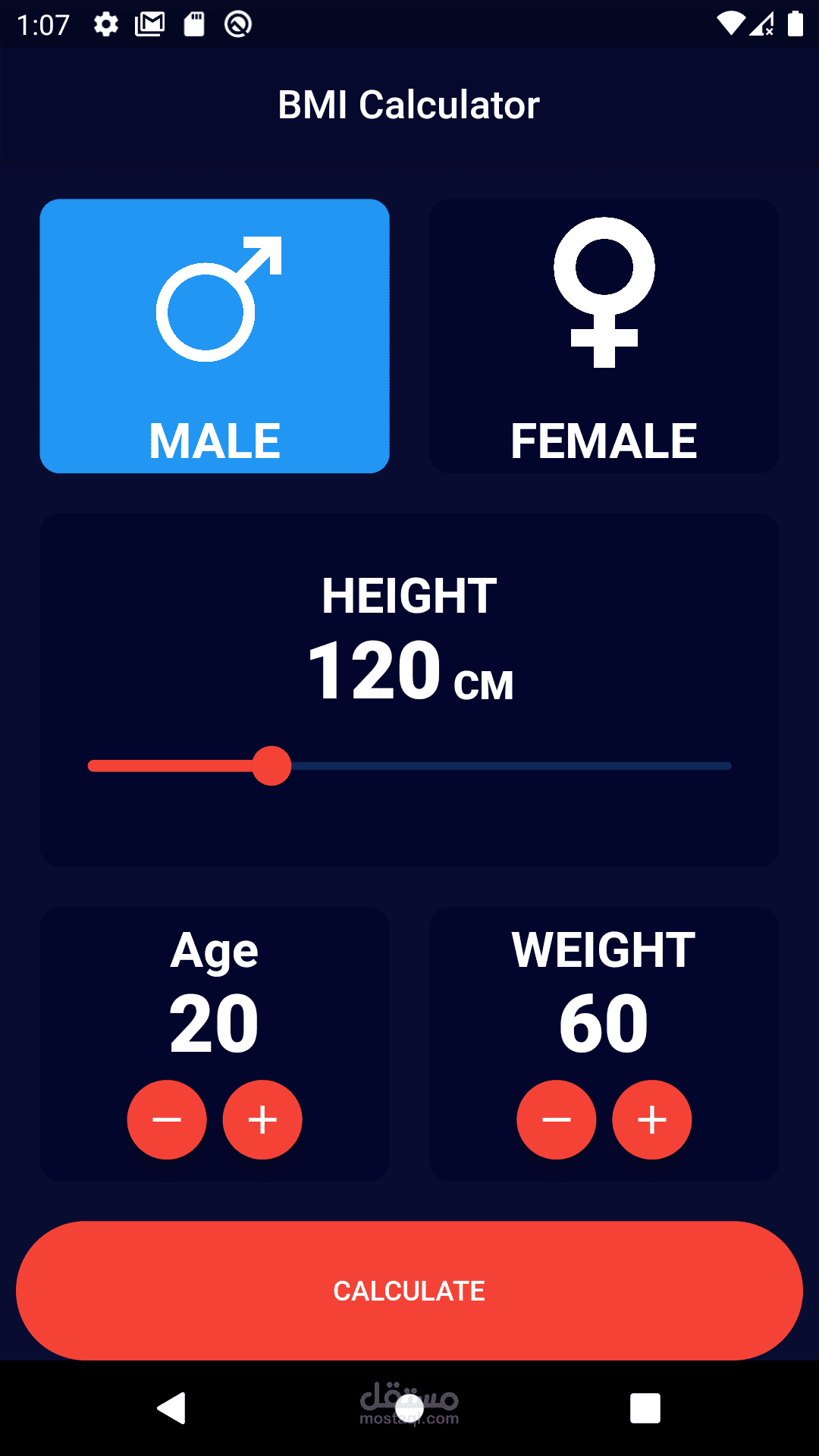Tap the BMI Calculator title
The image size is (819, 1456).
pos(409,104)
